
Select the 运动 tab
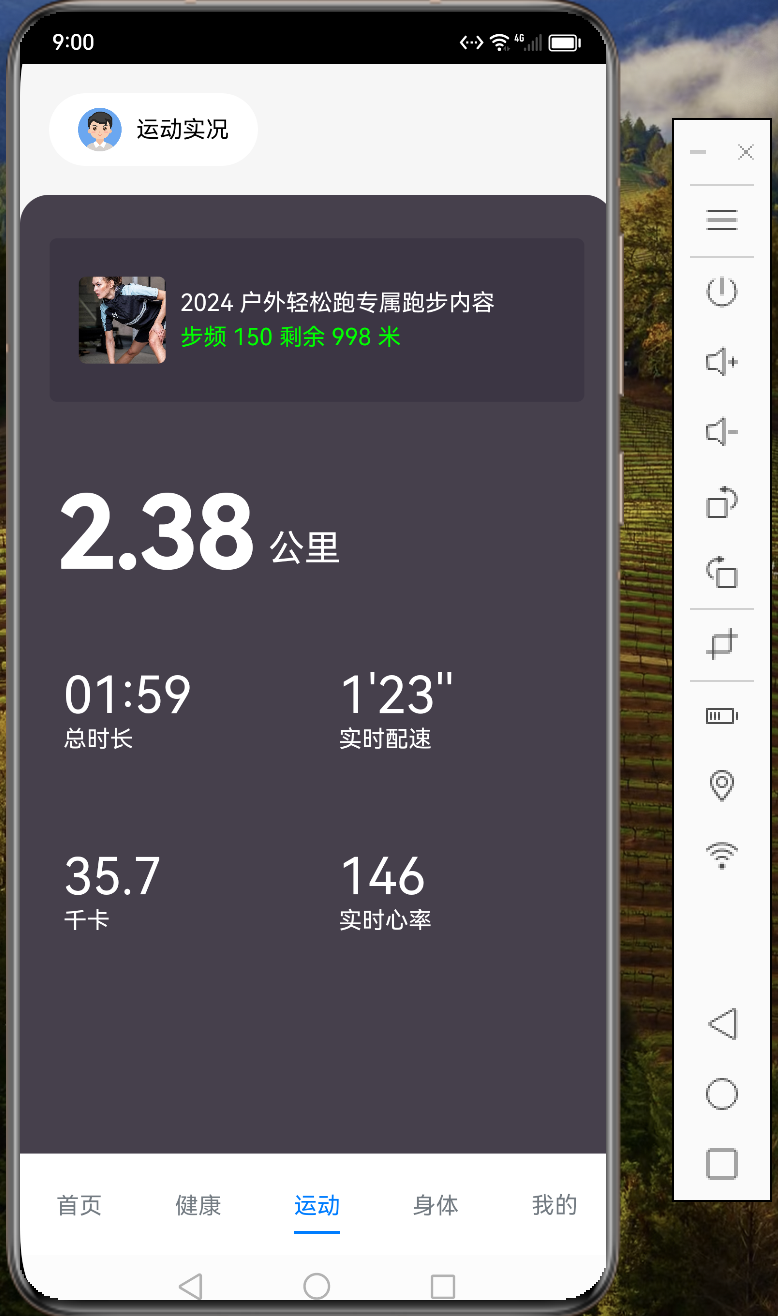pos(317,1205)
